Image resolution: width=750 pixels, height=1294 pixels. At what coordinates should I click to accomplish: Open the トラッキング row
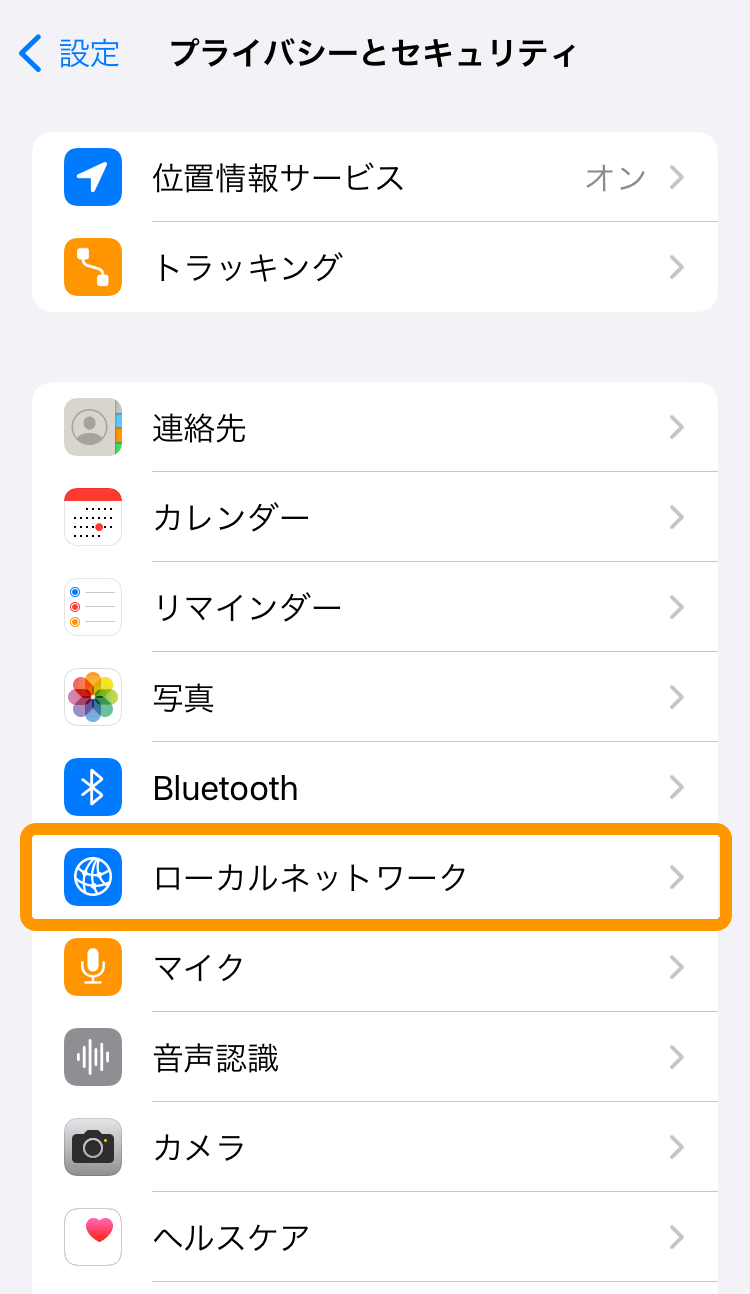[x=375, y=267]
